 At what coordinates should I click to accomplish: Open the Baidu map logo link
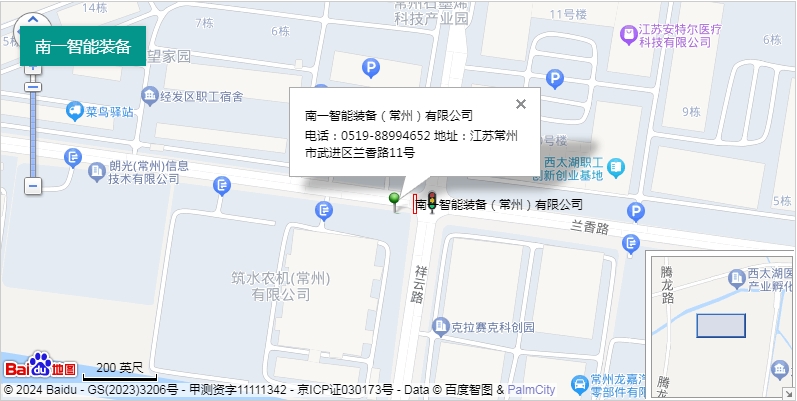tap(39, 366)
